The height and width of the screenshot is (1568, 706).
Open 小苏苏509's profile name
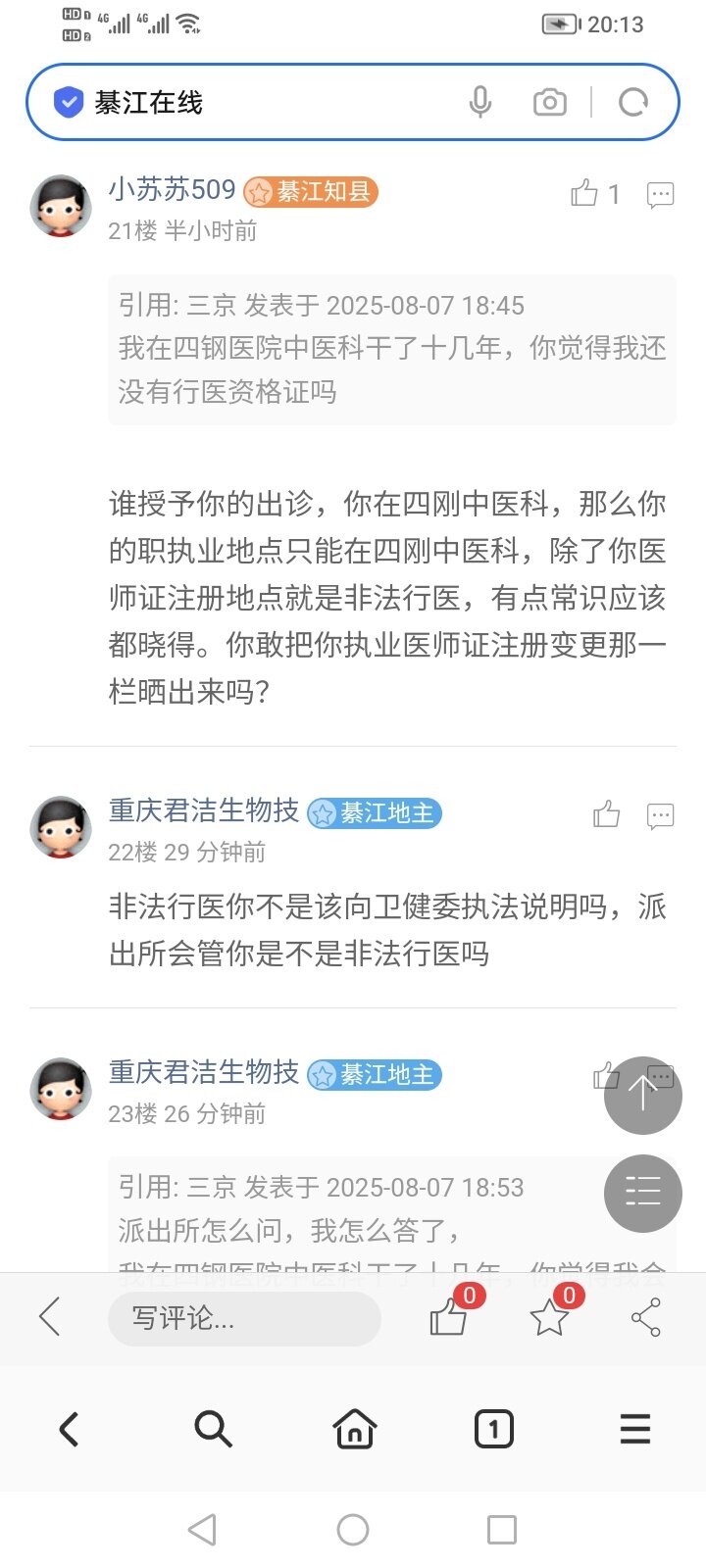click(172, 189)
